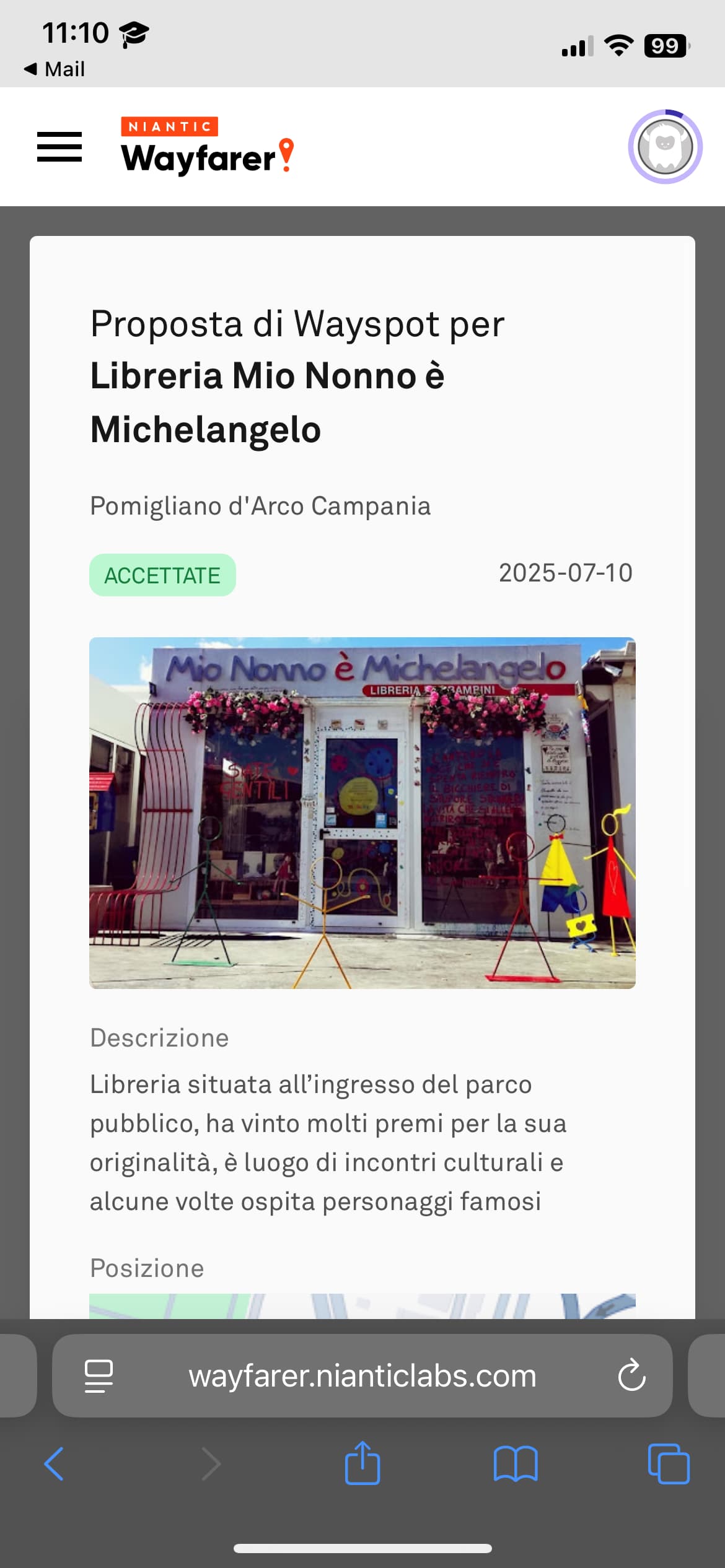
Task: Return to the Mail app
Action: pos(54,69)
